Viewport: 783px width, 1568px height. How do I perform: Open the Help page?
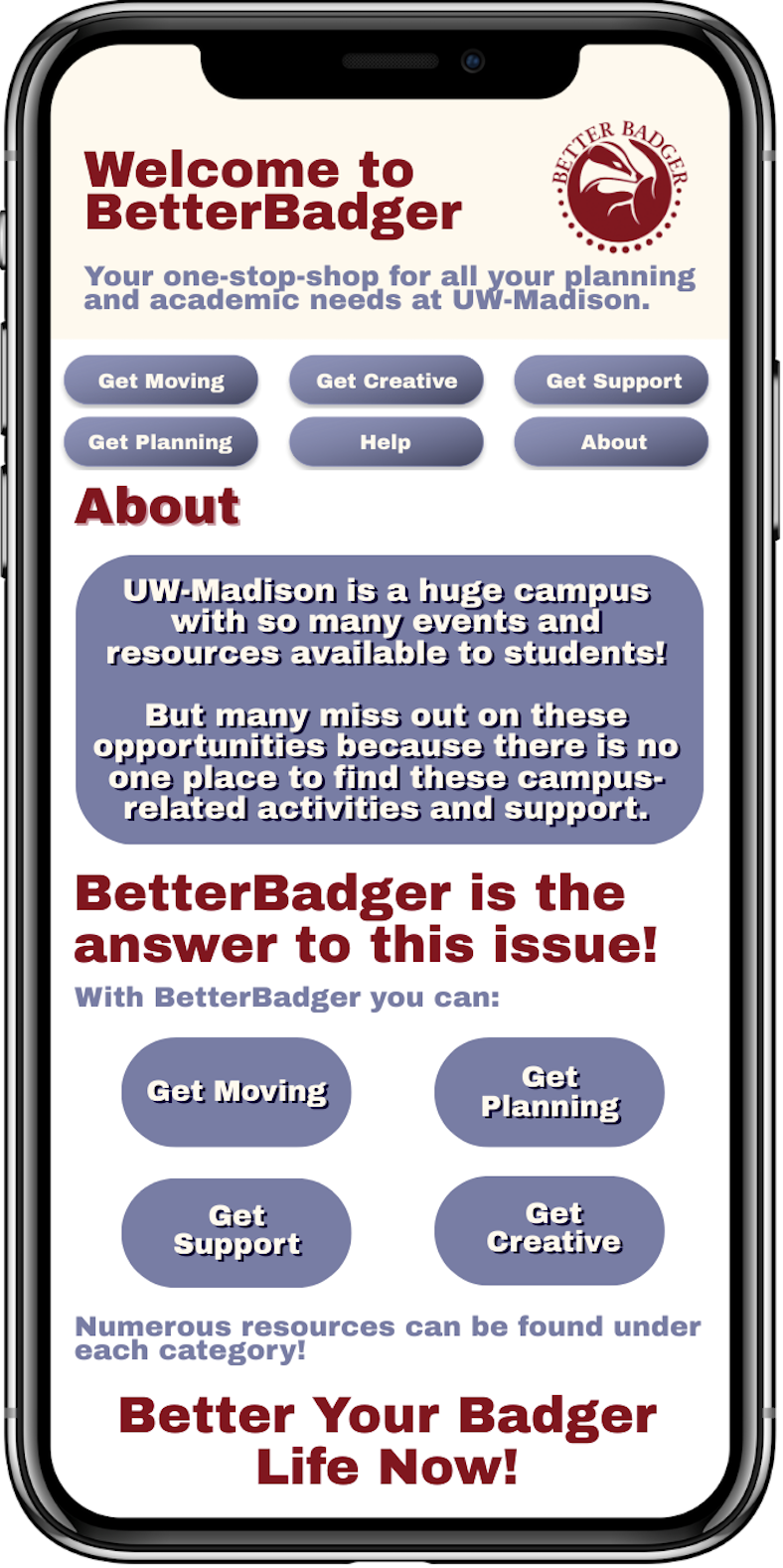pos(387,442)
